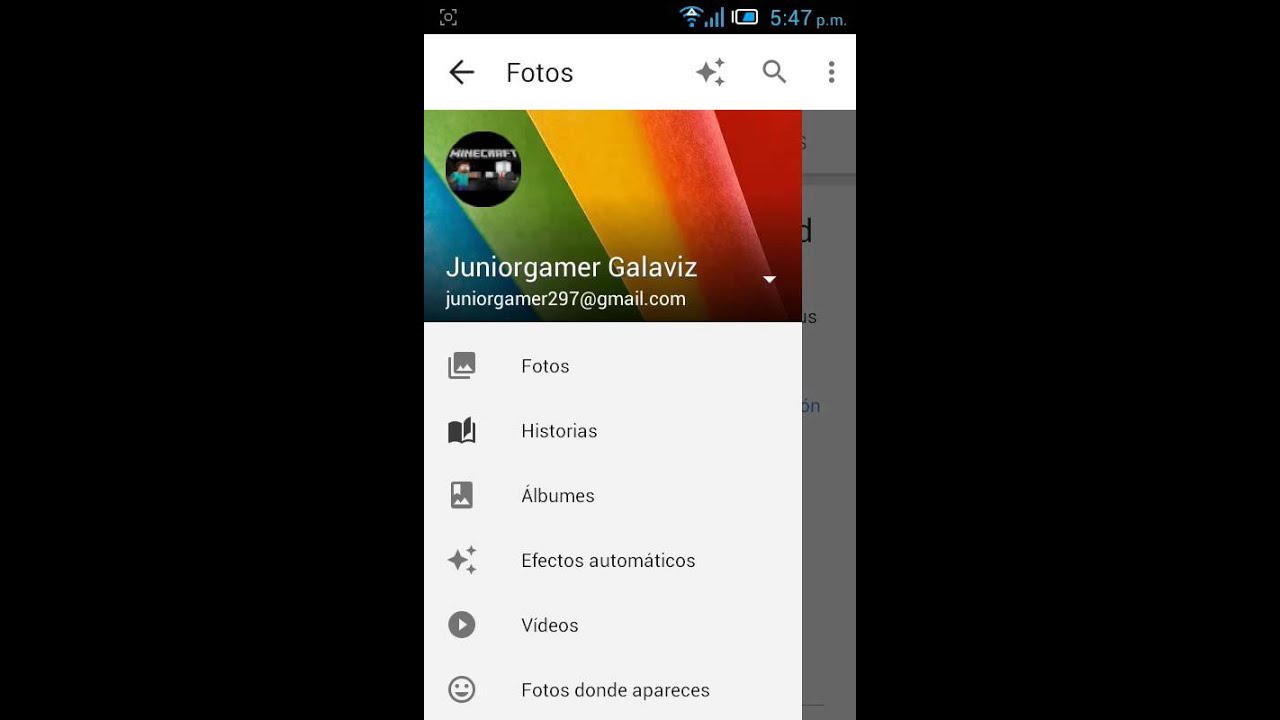Open Fotos in the drawer
Viewport: 1280px width, 720px height.
(x=545, y=366)
